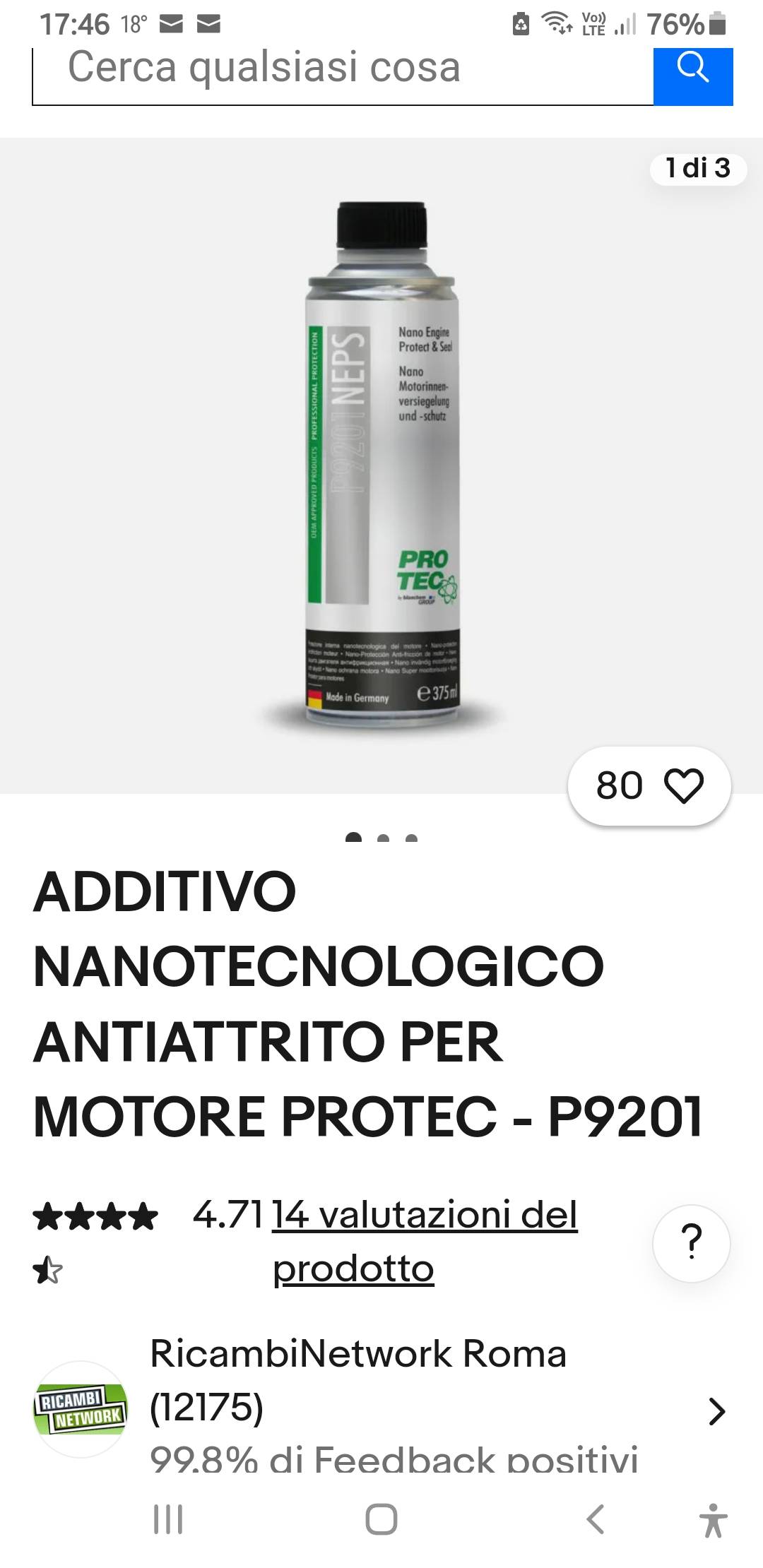Open recent apps from navigation bar
Viewport: 763px width, 1568px height.
(x=168, y=1519)
